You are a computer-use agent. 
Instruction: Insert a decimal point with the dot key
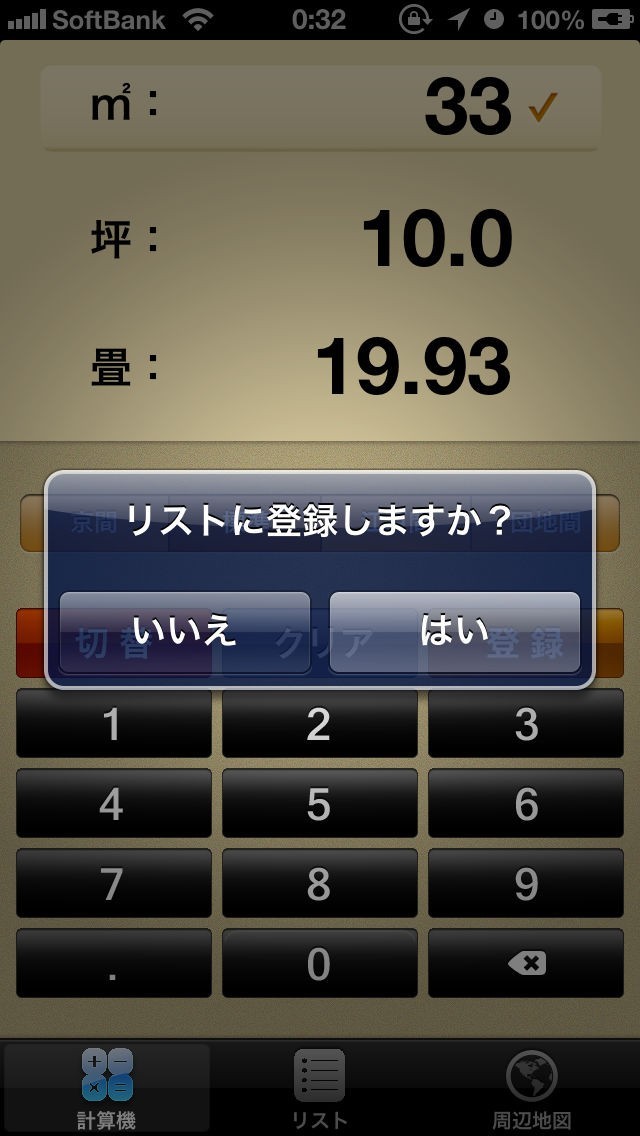click(113, 963)
